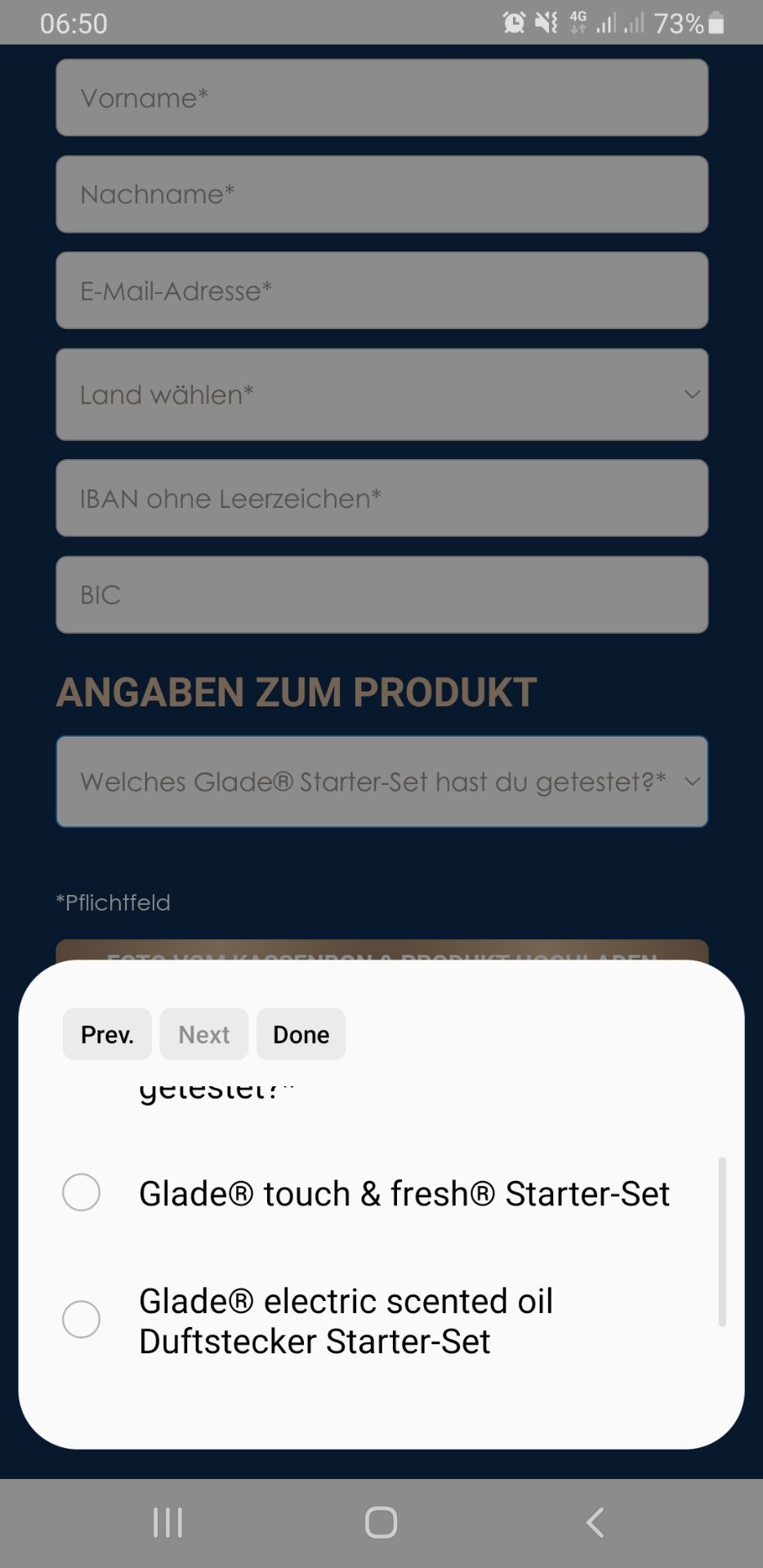Focus the Vorname field
The image size is (763, 1568).
click(x=381, y=97)
